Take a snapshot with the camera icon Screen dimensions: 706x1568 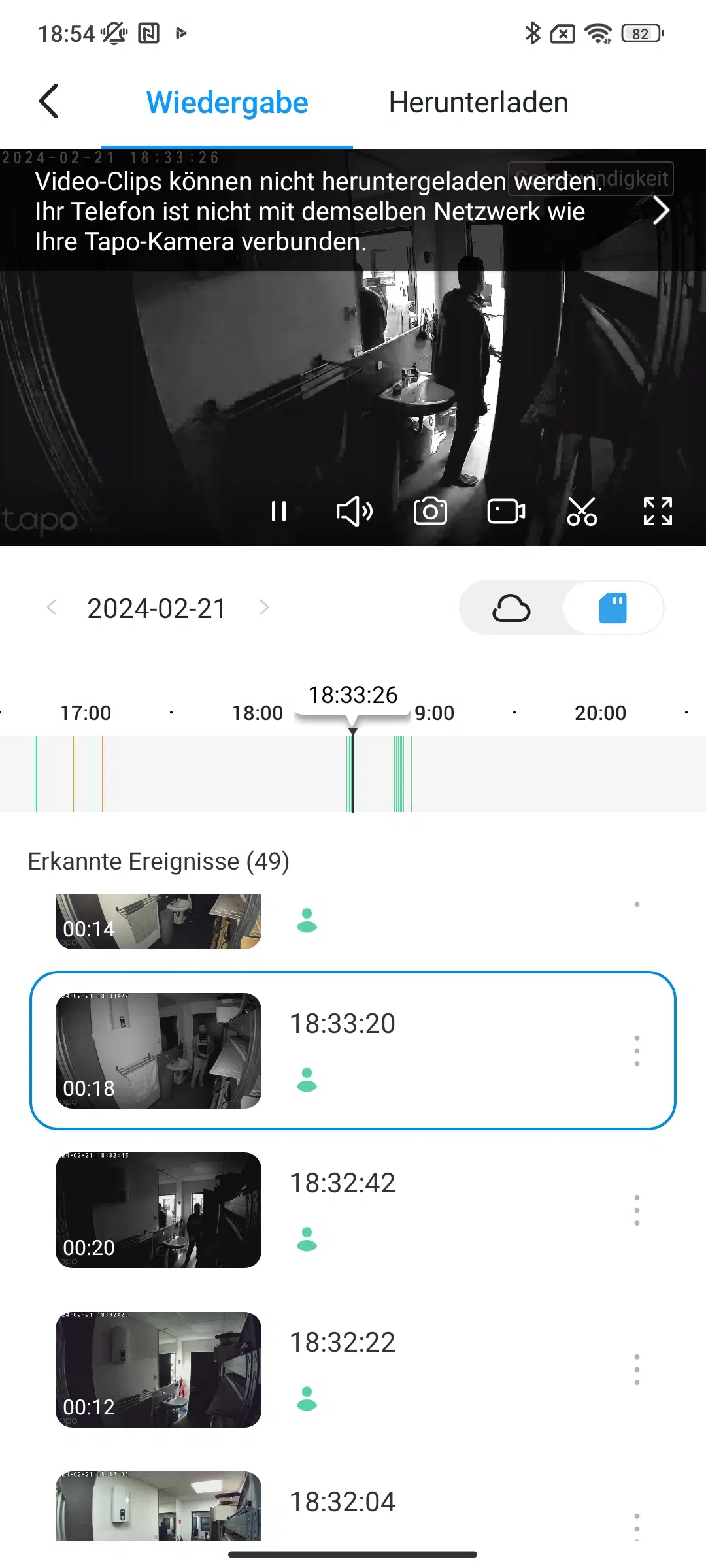pos(430,511)
